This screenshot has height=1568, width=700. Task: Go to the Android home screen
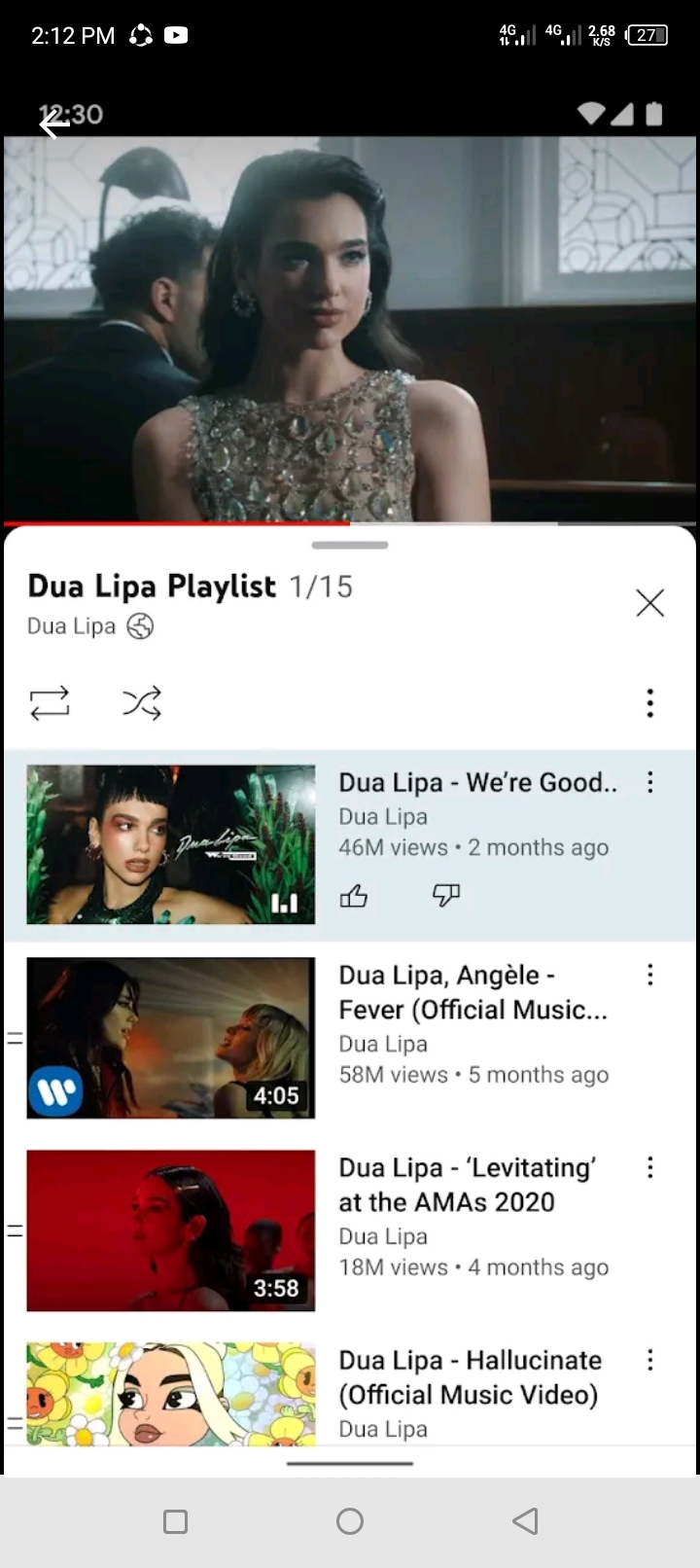tap(350, 1521)
